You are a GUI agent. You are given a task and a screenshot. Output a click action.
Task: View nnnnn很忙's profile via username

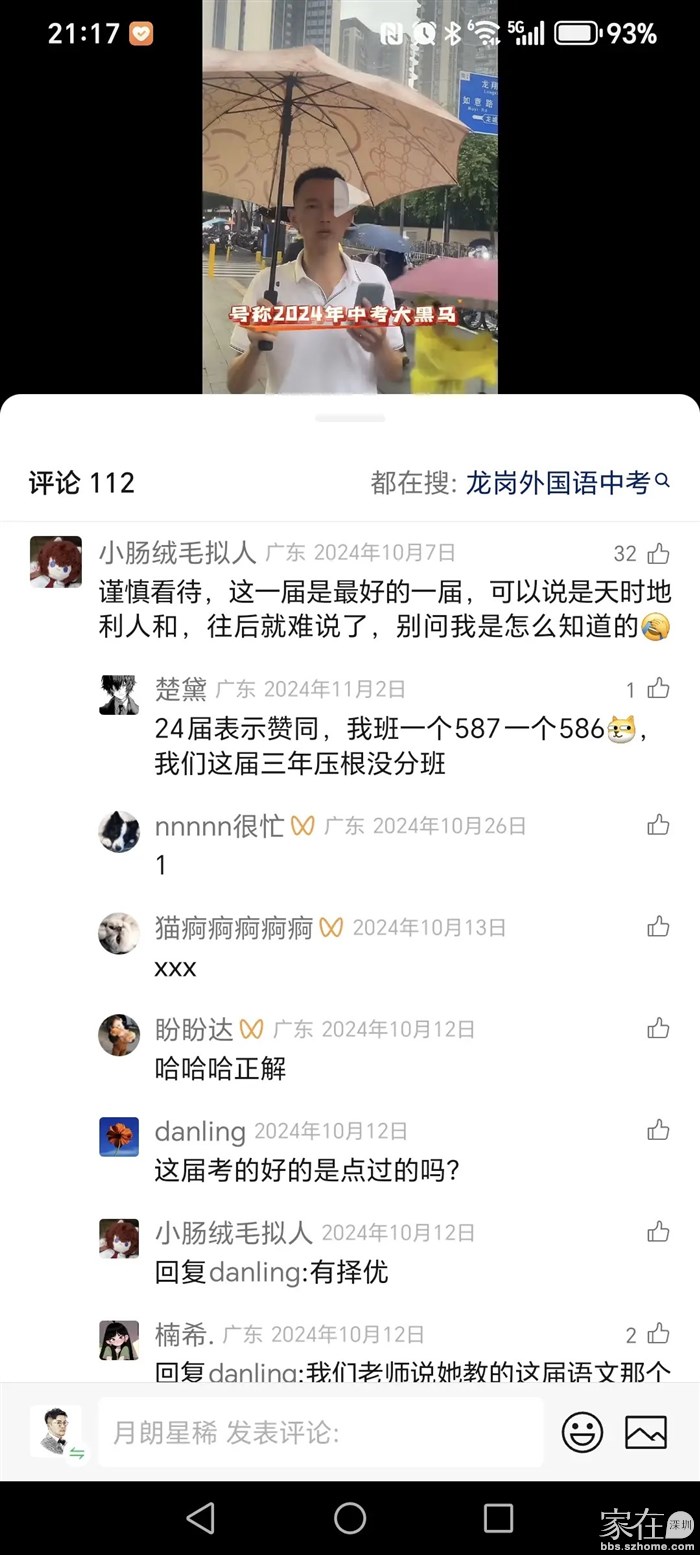219,826
